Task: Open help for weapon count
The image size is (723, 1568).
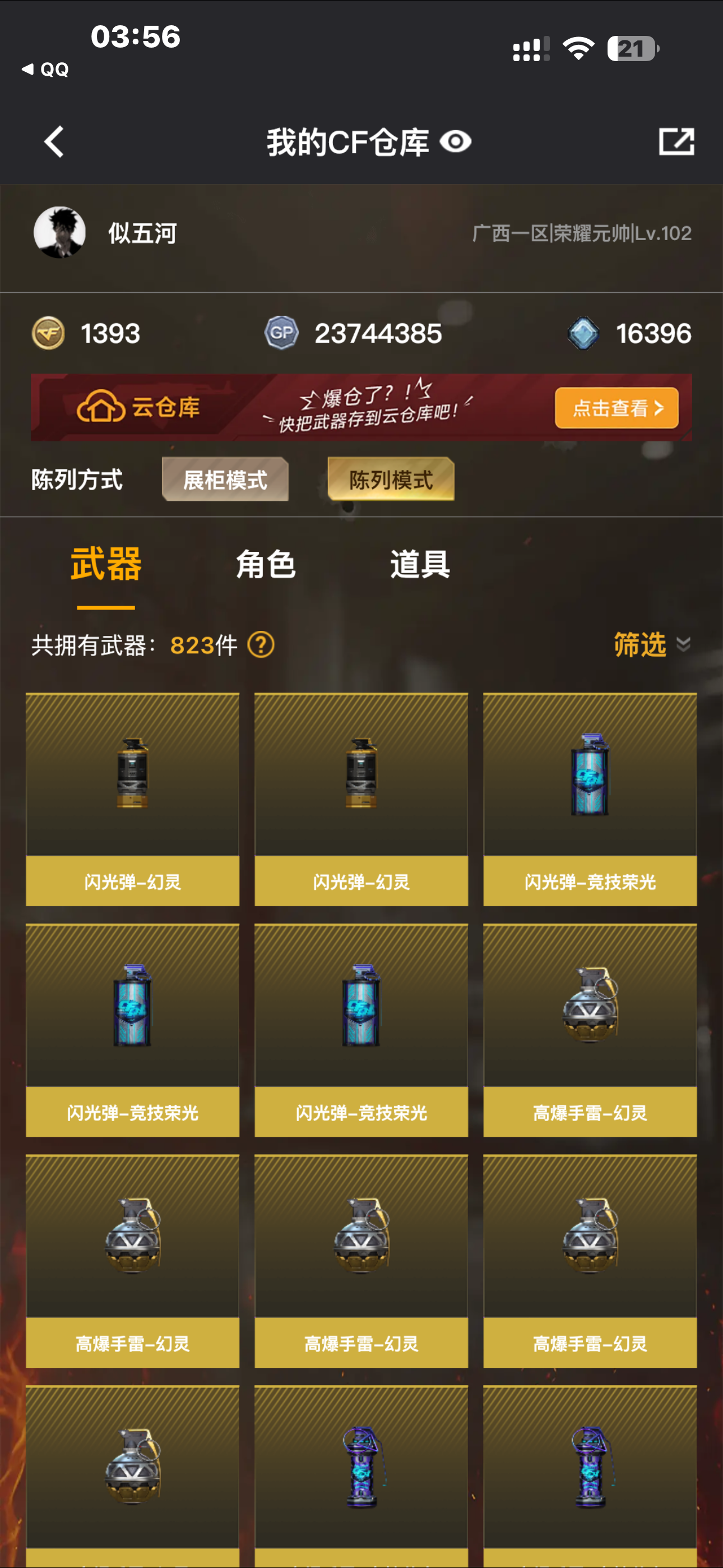Action: pos(261,644)
